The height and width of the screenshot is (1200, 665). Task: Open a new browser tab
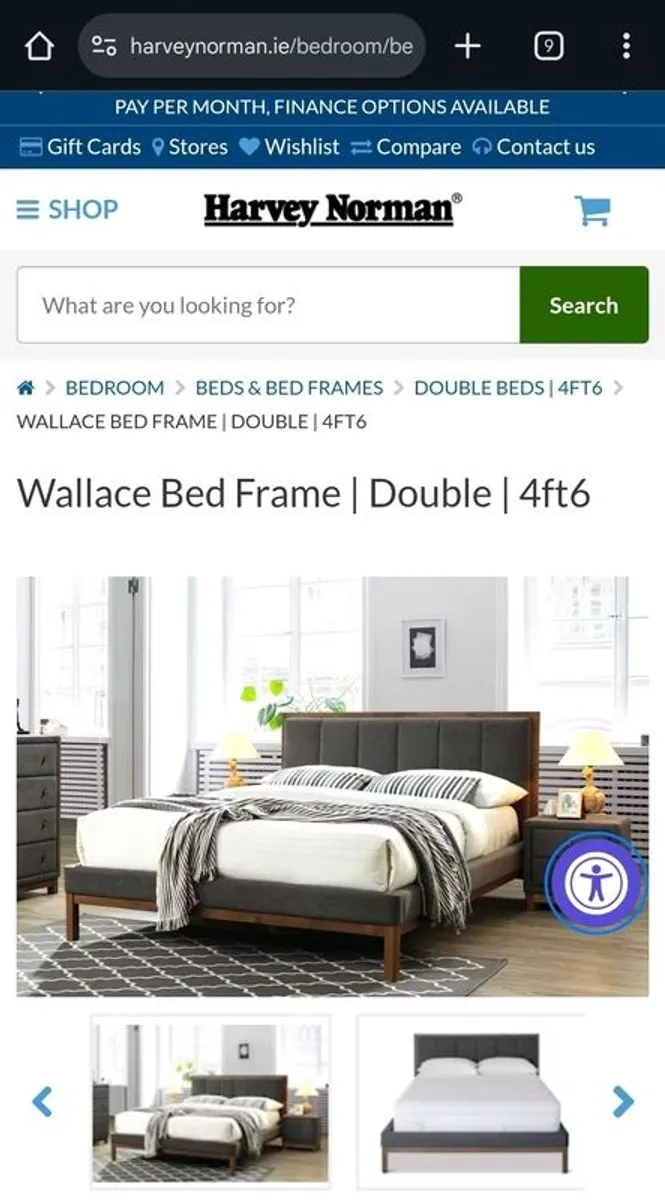467,46
